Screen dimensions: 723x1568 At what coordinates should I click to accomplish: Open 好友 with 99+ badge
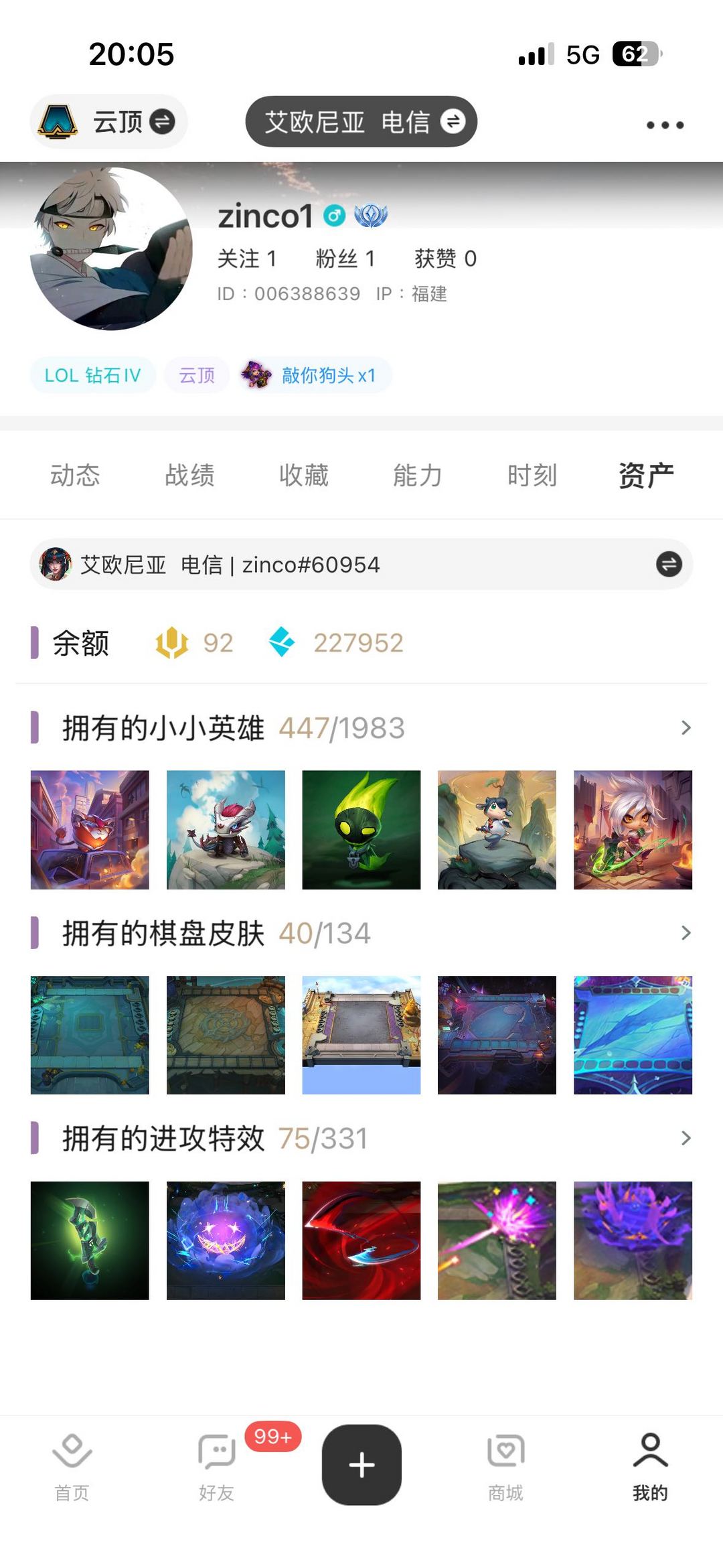(217, 1464)
